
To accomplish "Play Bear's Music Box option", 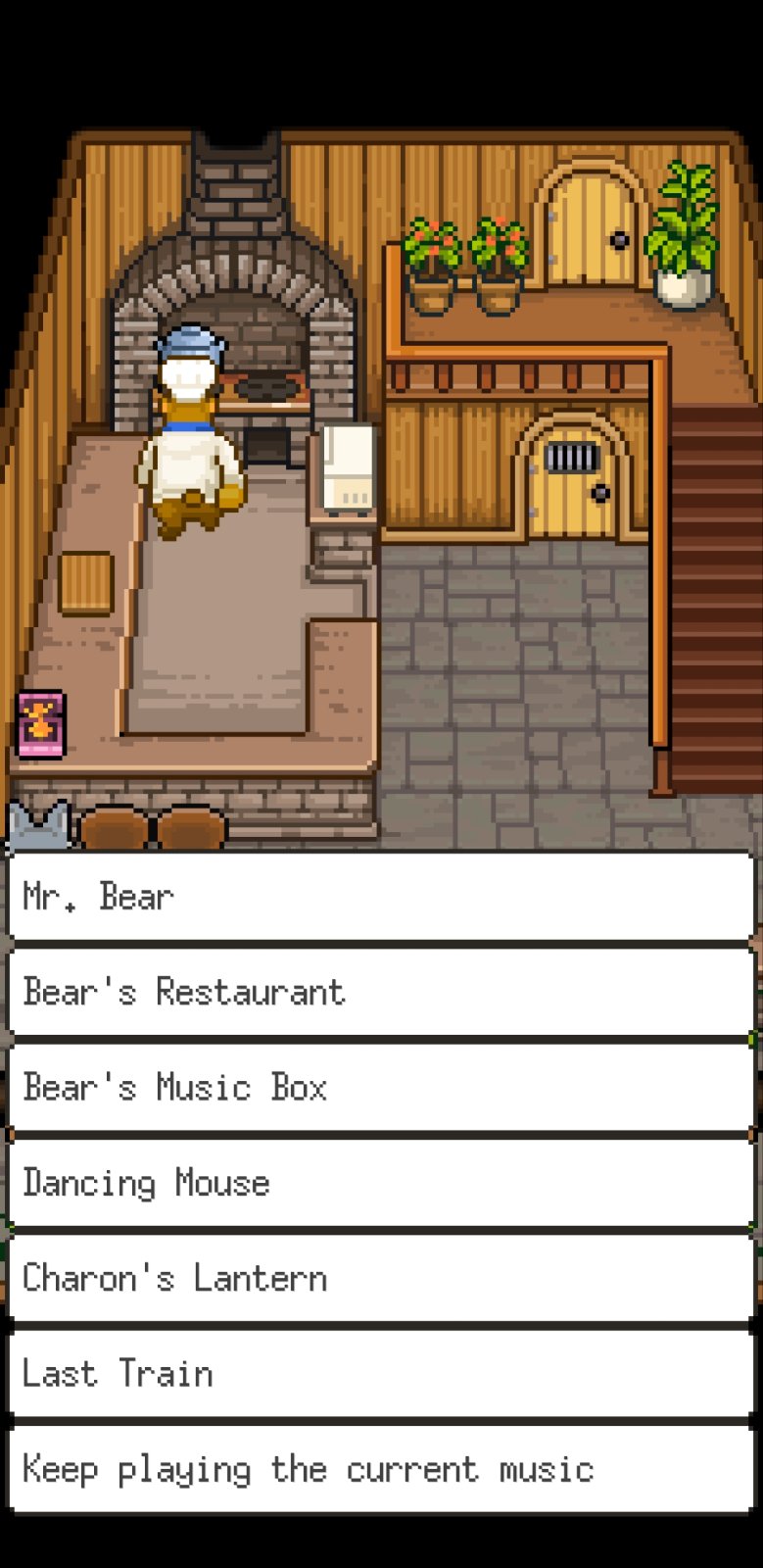I will tap(381, 1087).
